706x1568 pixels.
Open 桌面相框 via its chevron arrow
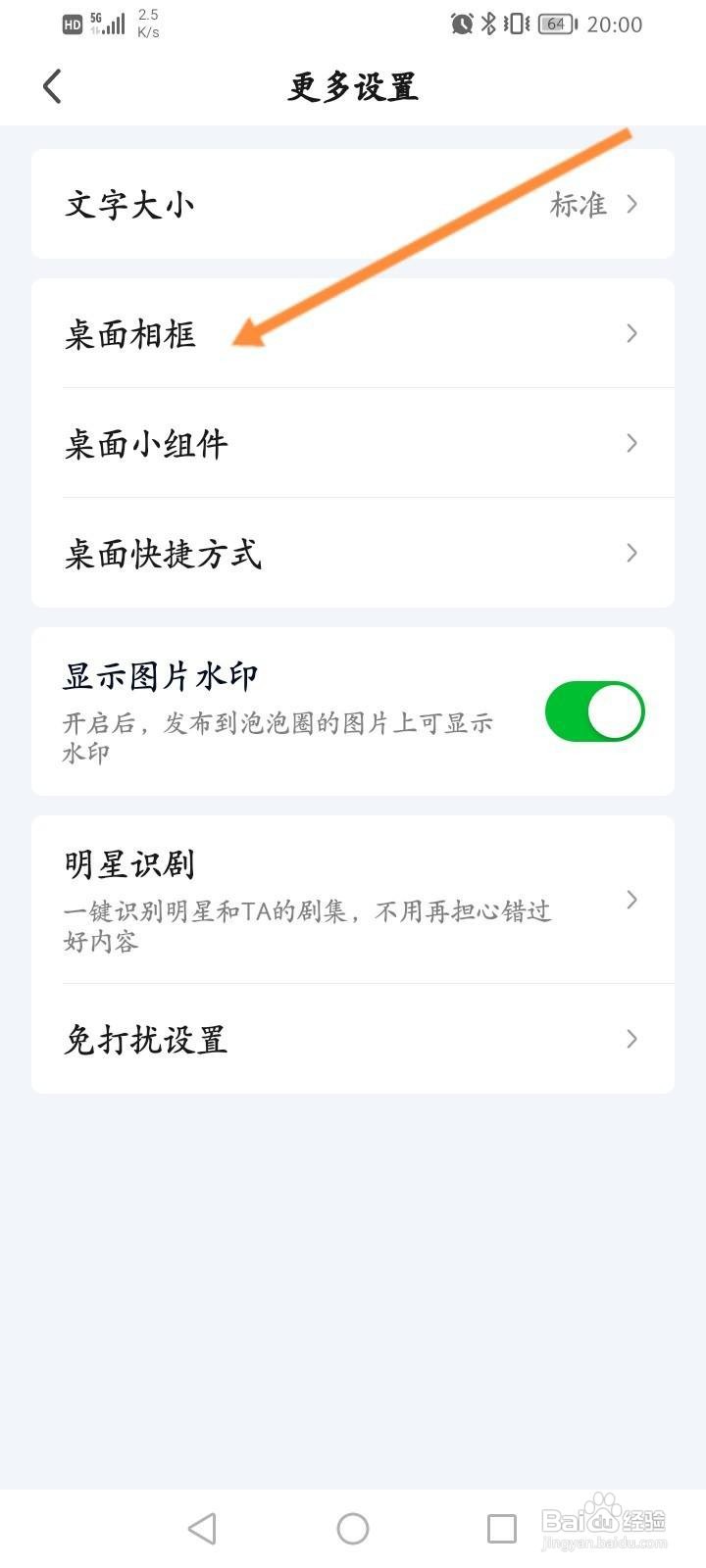[x=630, y=333]
